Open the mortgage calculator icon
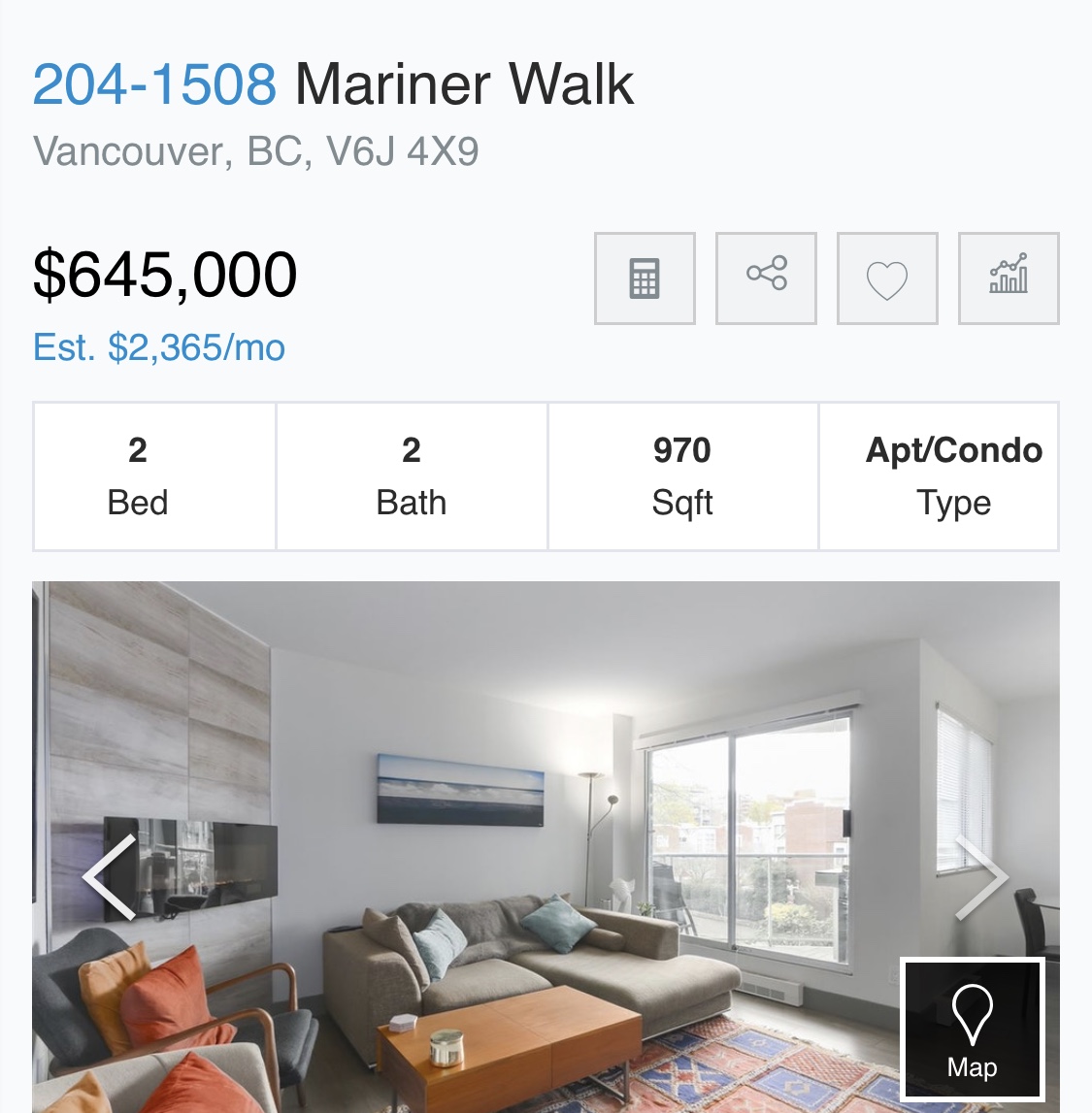Screen dimensions: 1092x1113 point(645,278)
